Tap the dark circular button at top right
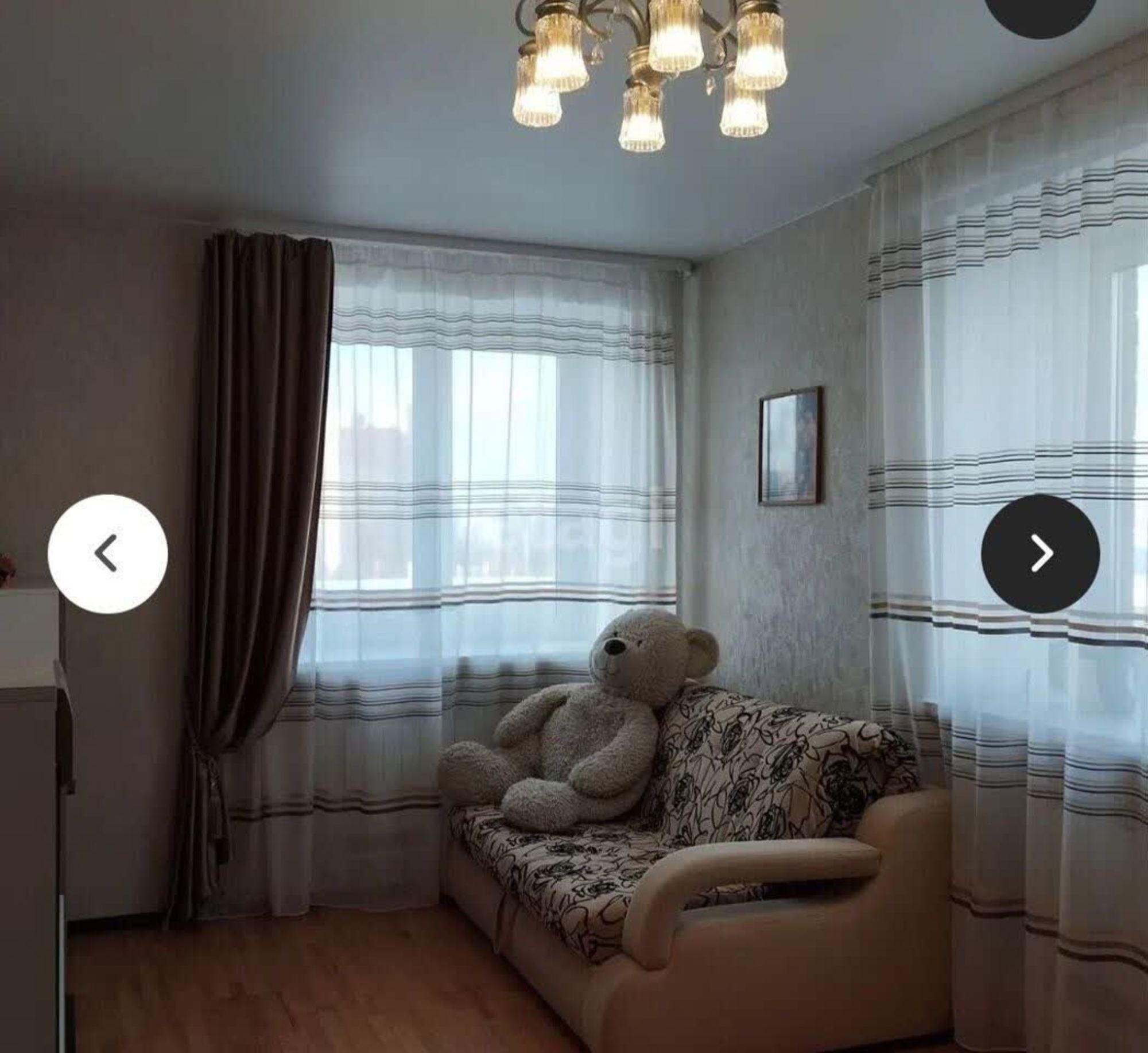This screenshot has height=1053, width=1148. click(1041, 11)
